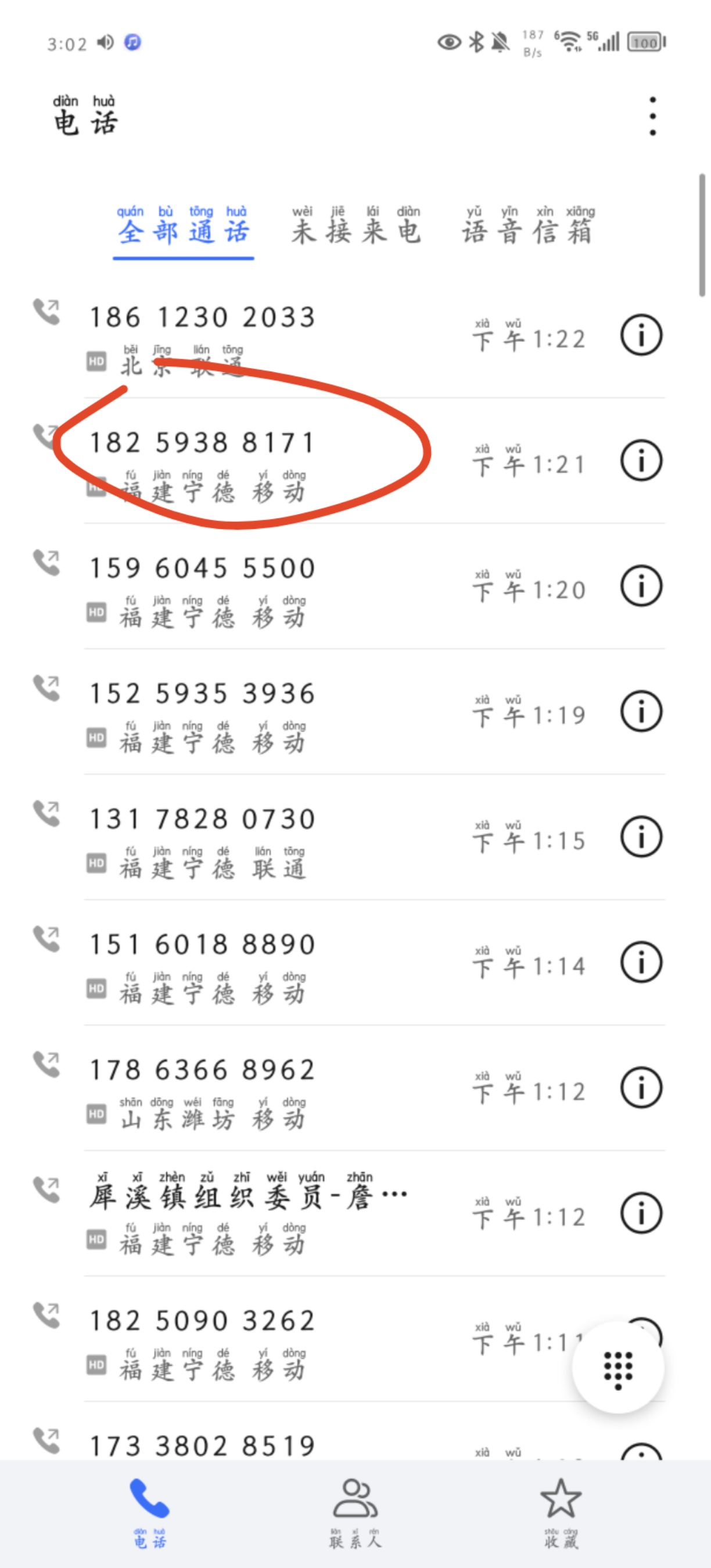Switch to the 未接来电 tab

[x=356, y=225]
